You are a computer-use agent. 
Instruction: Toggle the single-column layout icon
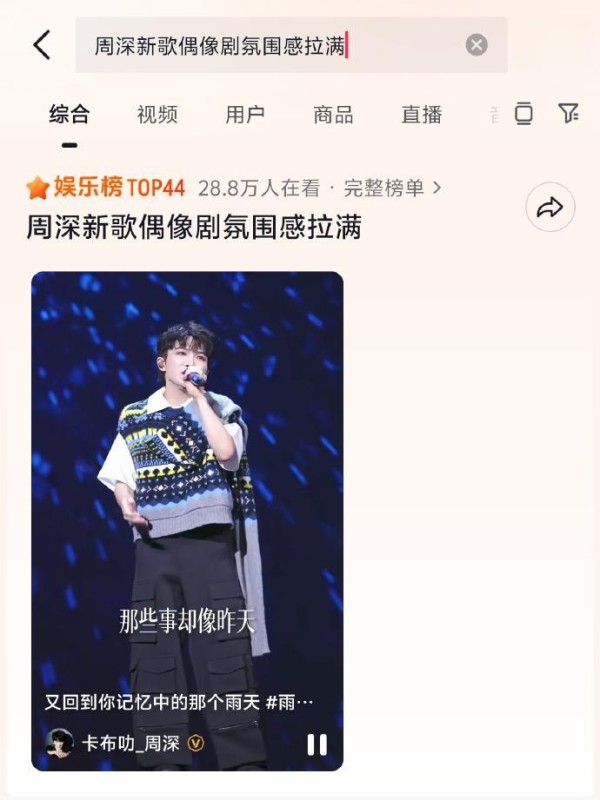(523, 113)
